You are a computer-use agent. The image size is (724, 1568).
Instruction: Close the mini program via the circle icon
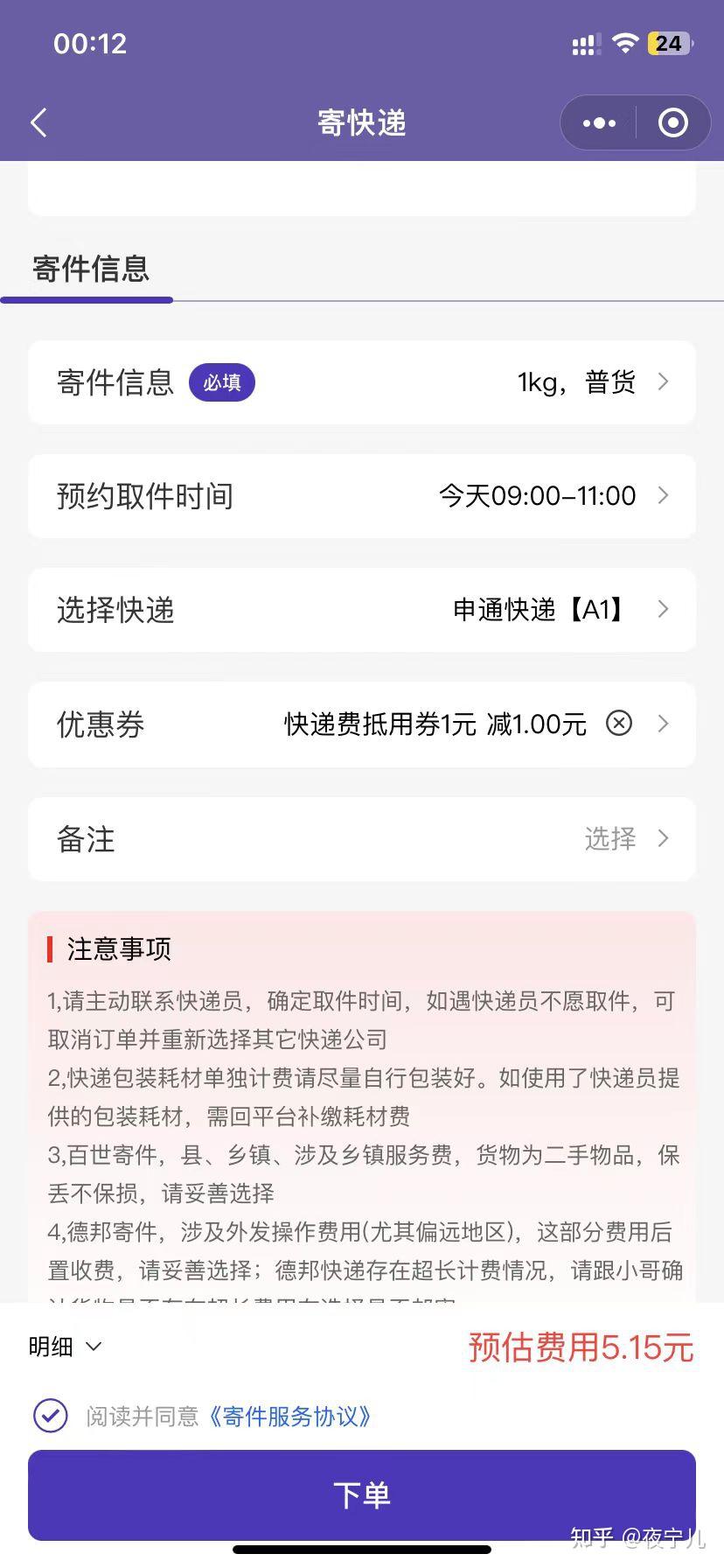672,123
